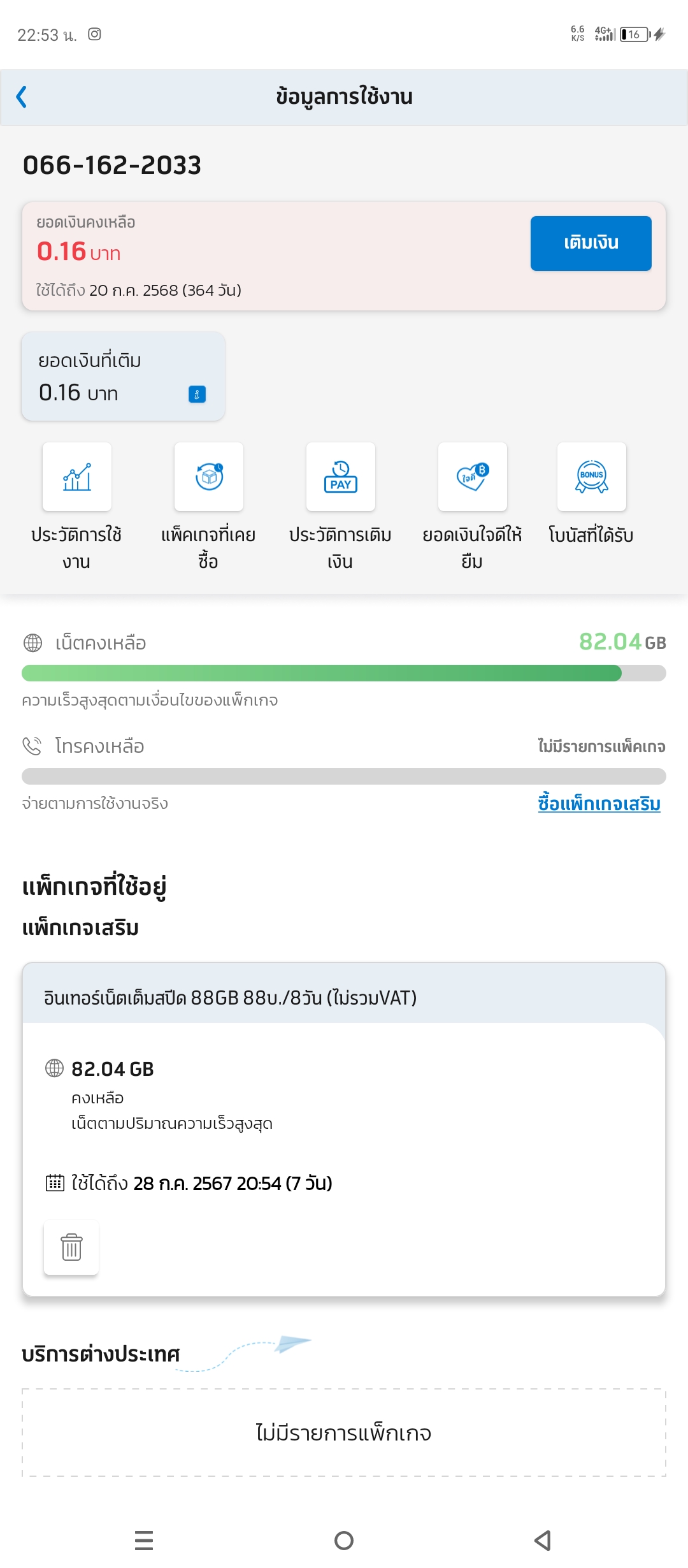Delete the 88GB package with trash icon
Viewport: 688px width, 1568px height.
pos(71,1247)
